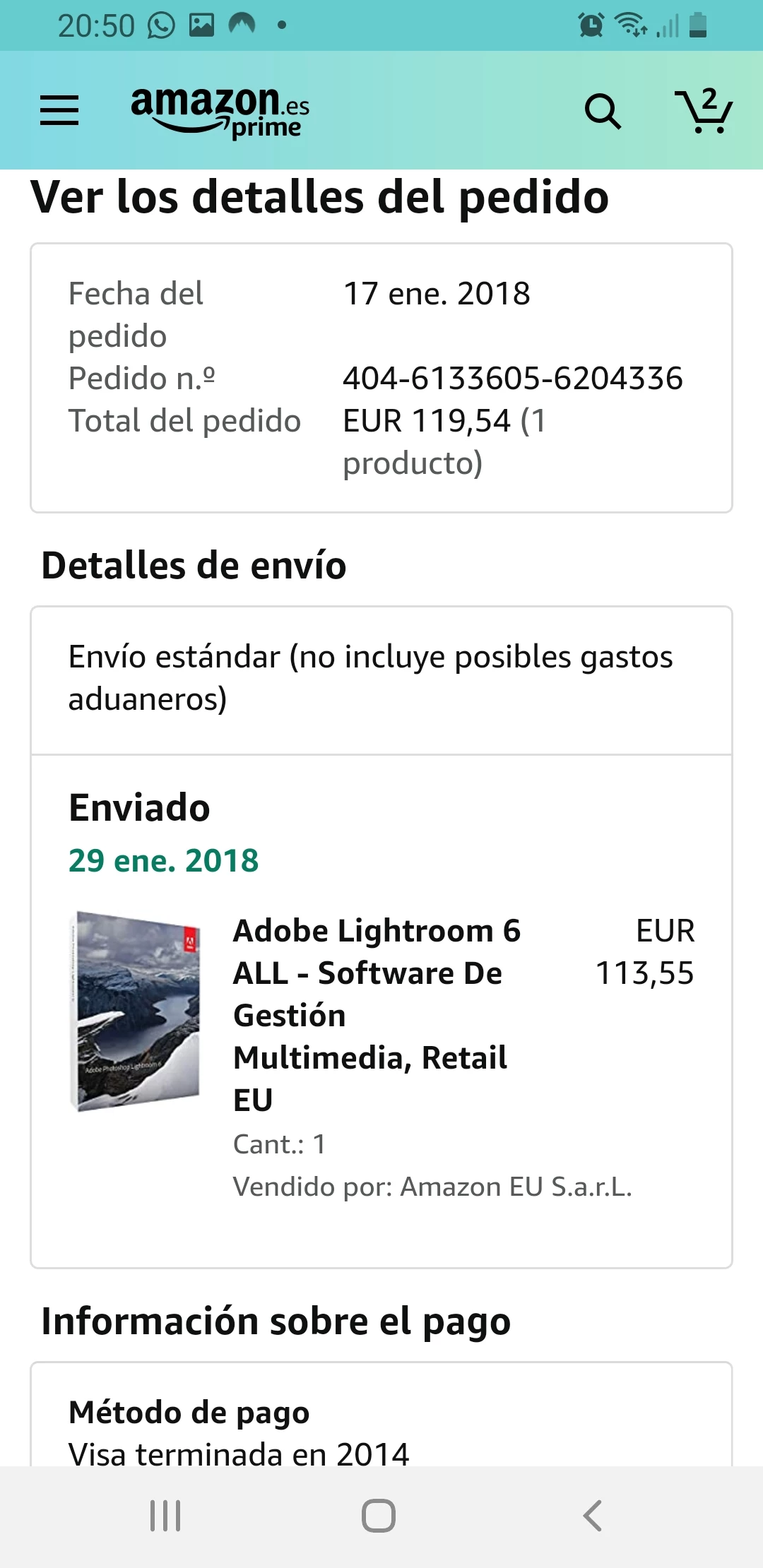Go to the Amazon.es home logo
Screen dimensions: 763x1568
click(x=220, y=112)
